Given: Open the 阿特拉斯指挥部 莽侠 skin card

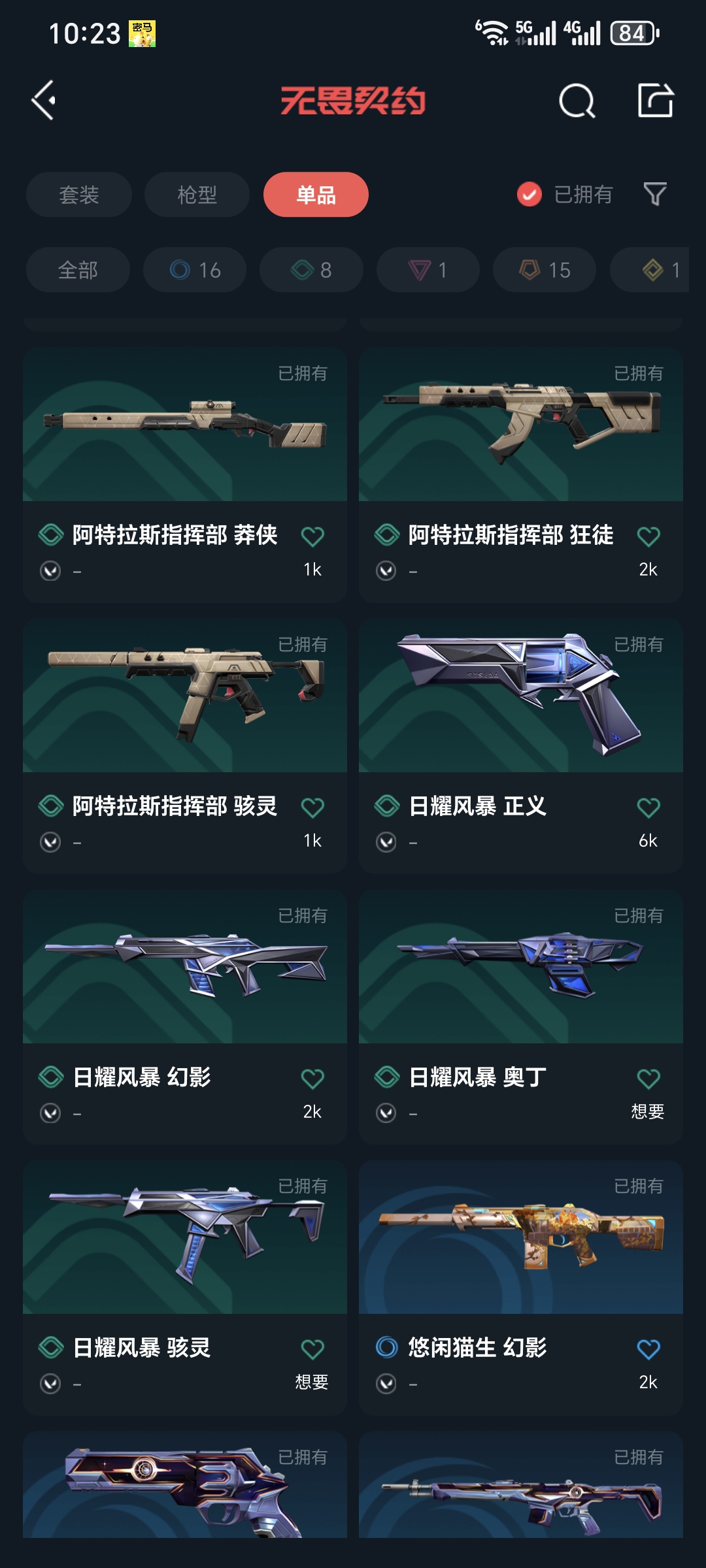Looking at the screenshot, I should pyautogui.click(x=184, y=457).
